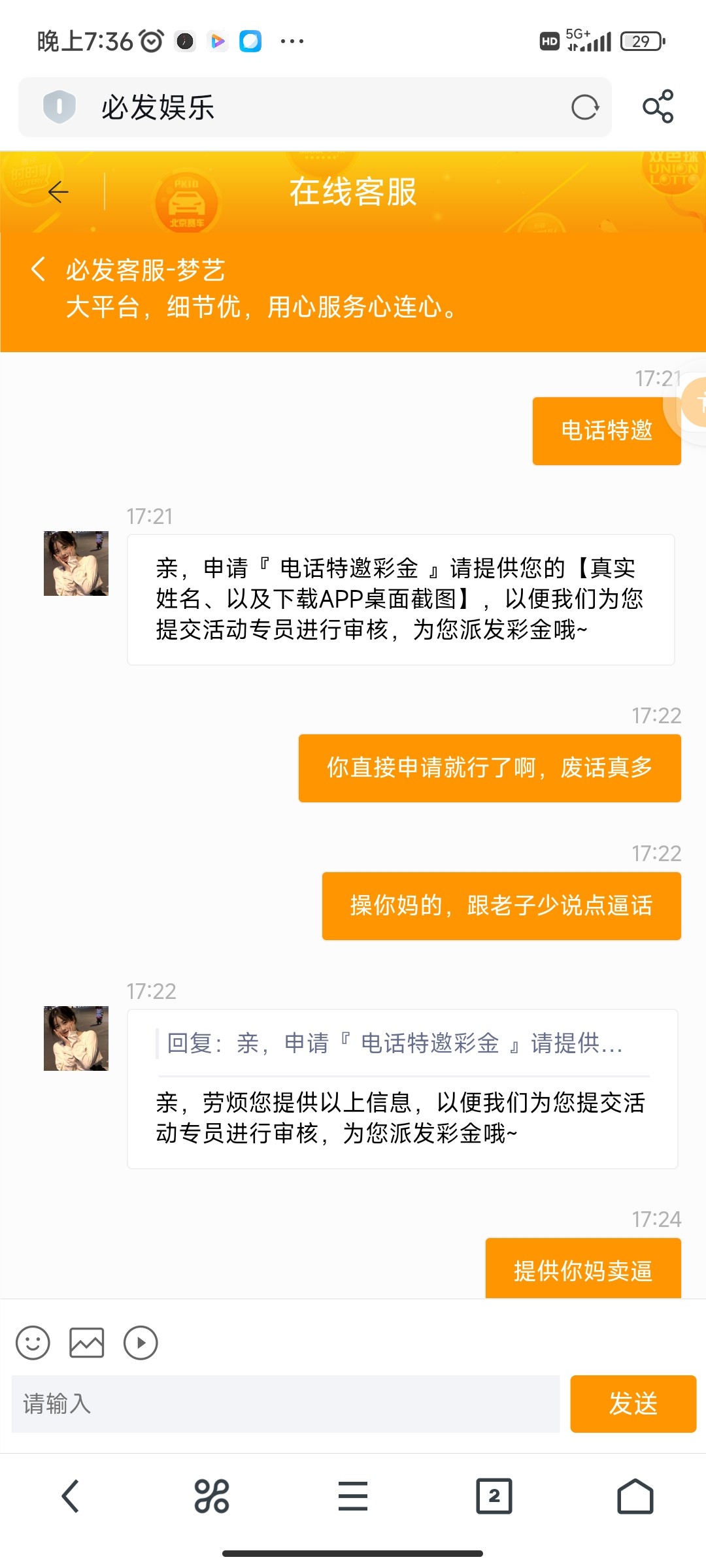Go to the browser home page
The width and height of the screenshot is (706, 1568).
(635, 1496)
